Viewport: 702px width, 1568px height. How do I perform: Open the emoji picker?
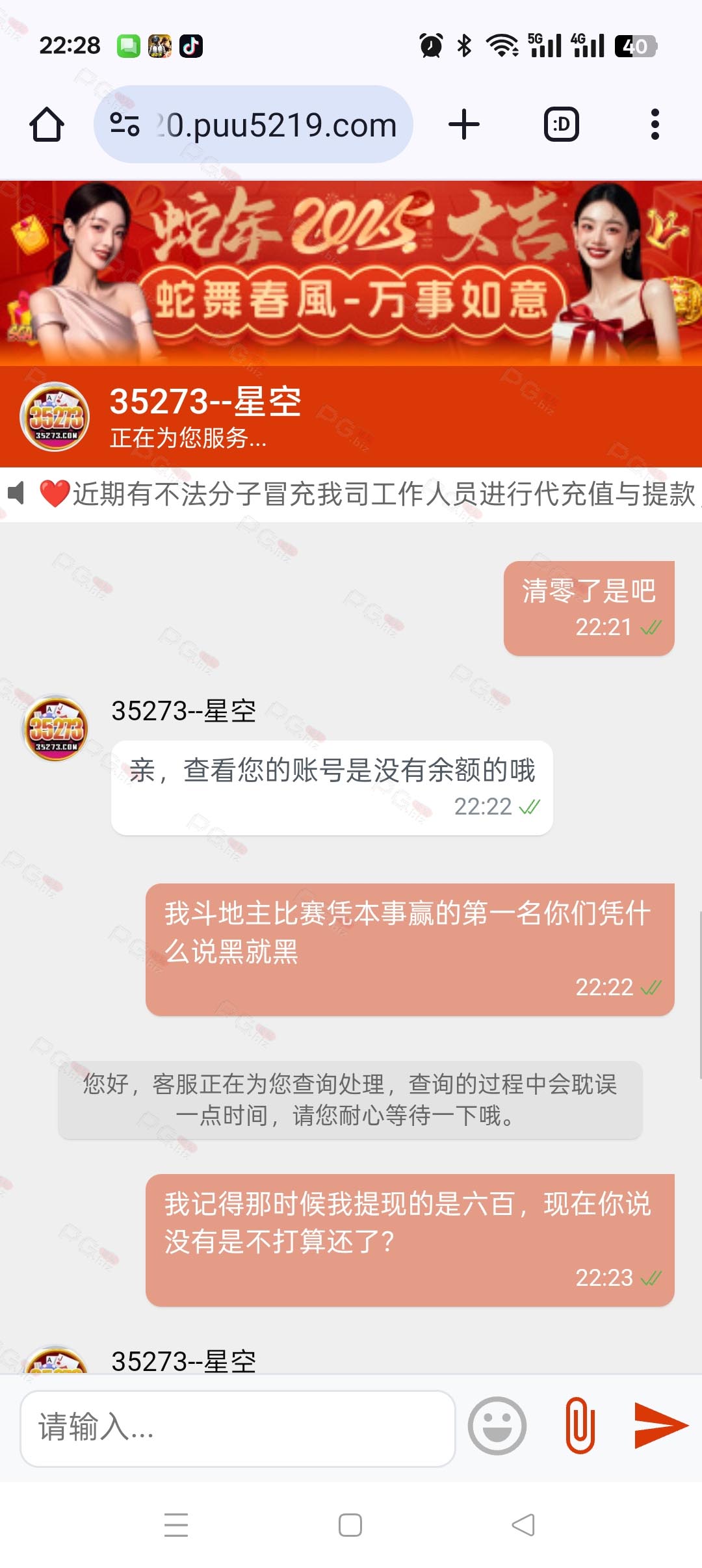[497, 1426]
